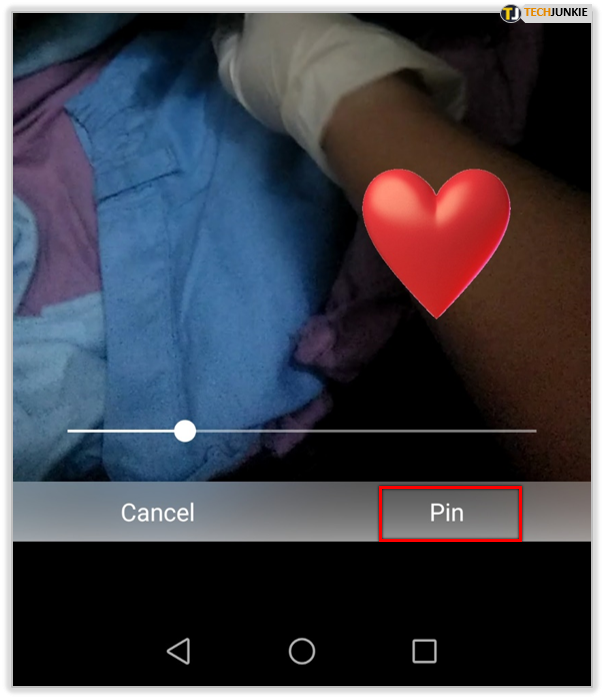Cancel pinning the sticker
The image size is (604, 699).
[158, 513]
